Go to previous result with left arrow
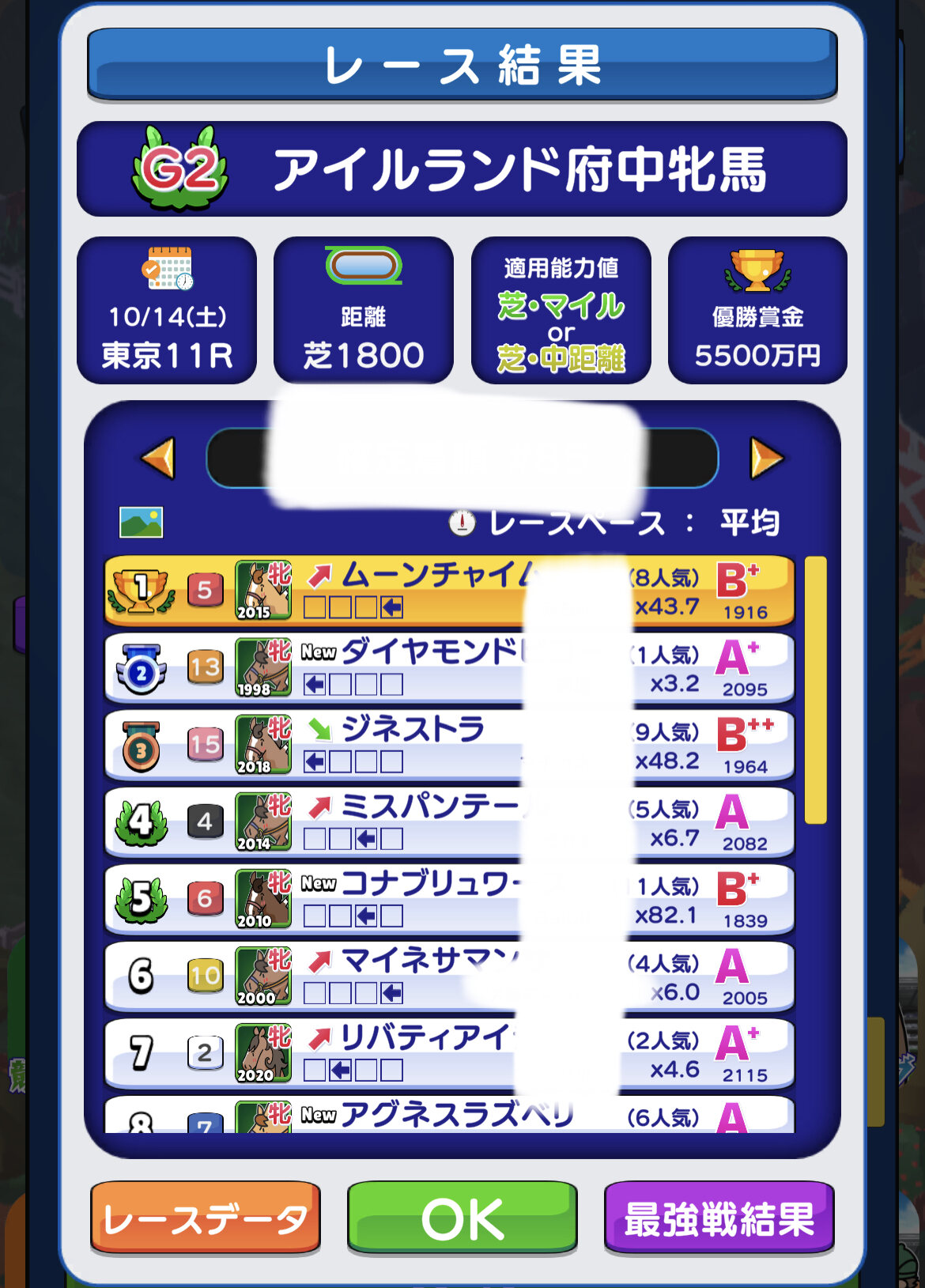Image resolution: width=925 pixels, height=1288 pixels. [x=158, y=459]
